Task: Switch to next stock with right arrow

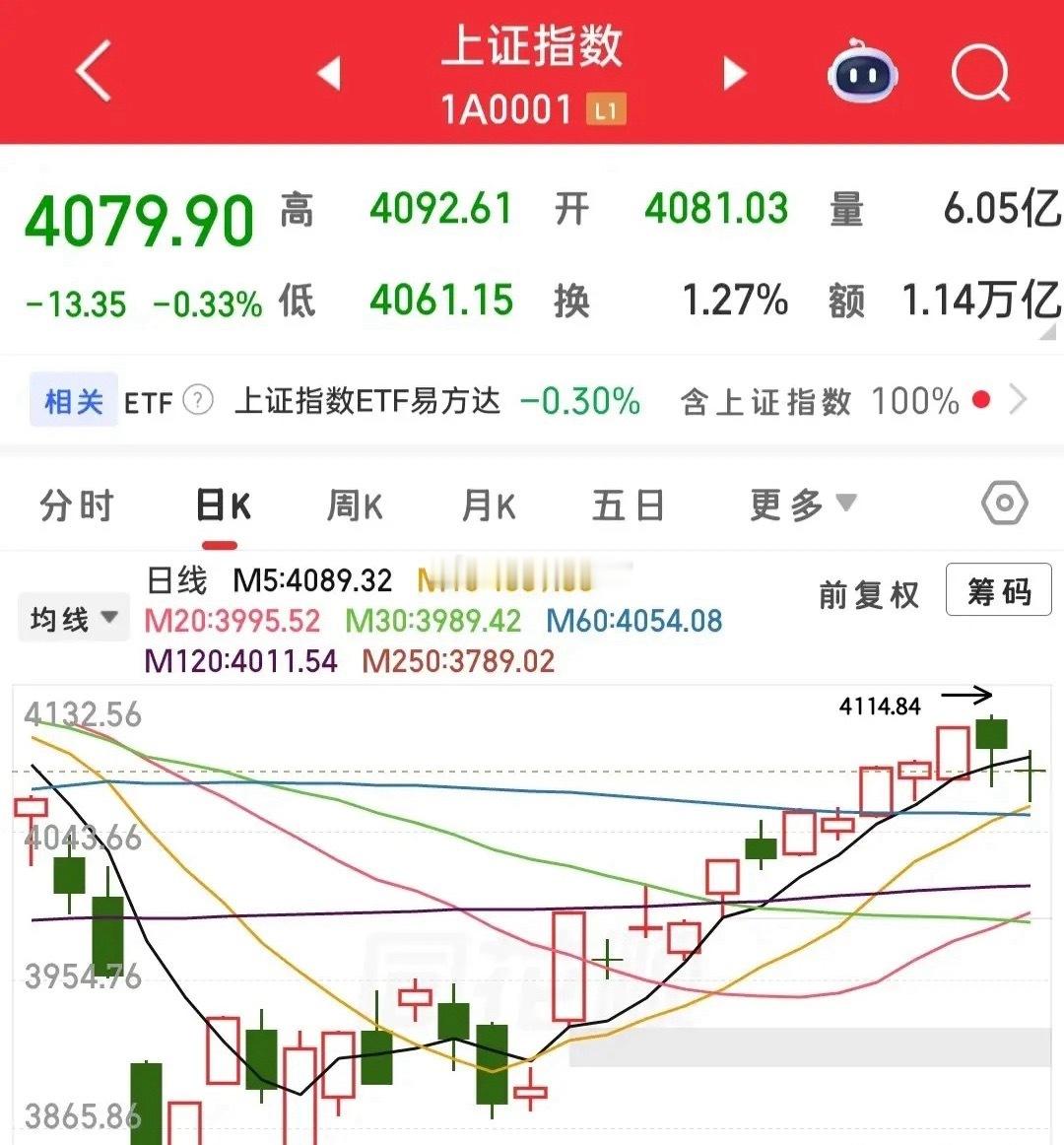Action: click(x=733, y=73)
